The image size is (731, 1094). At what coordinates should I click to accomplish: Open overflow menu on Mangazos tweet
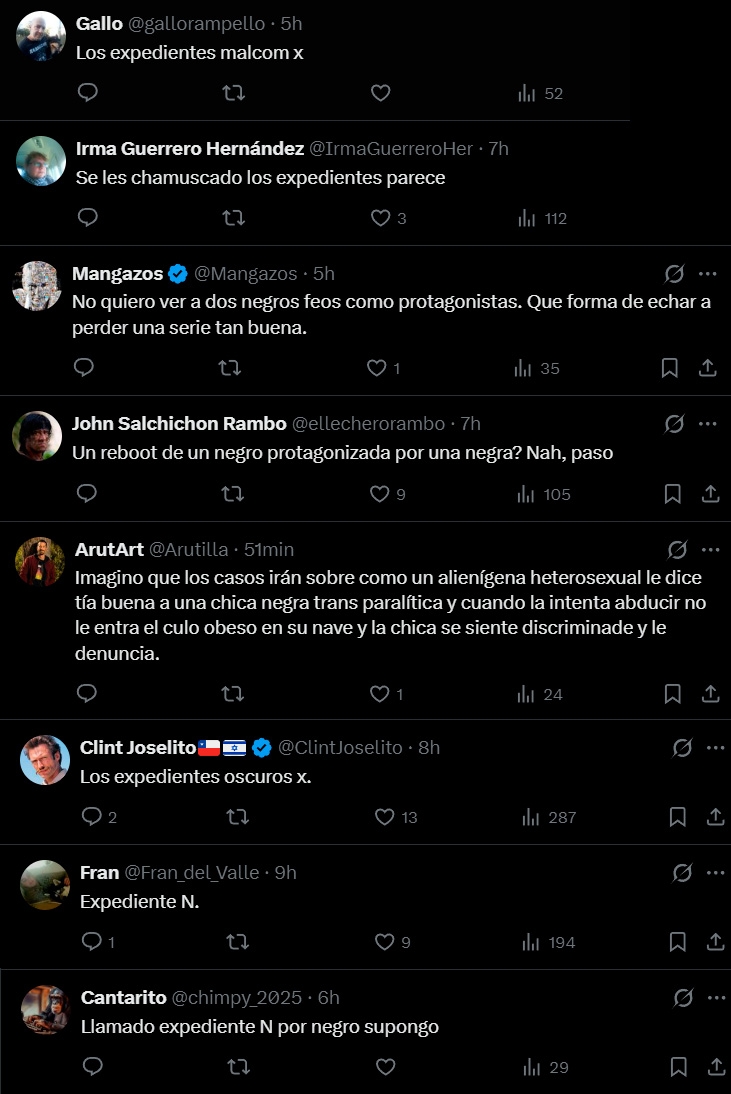coord(708,274)
